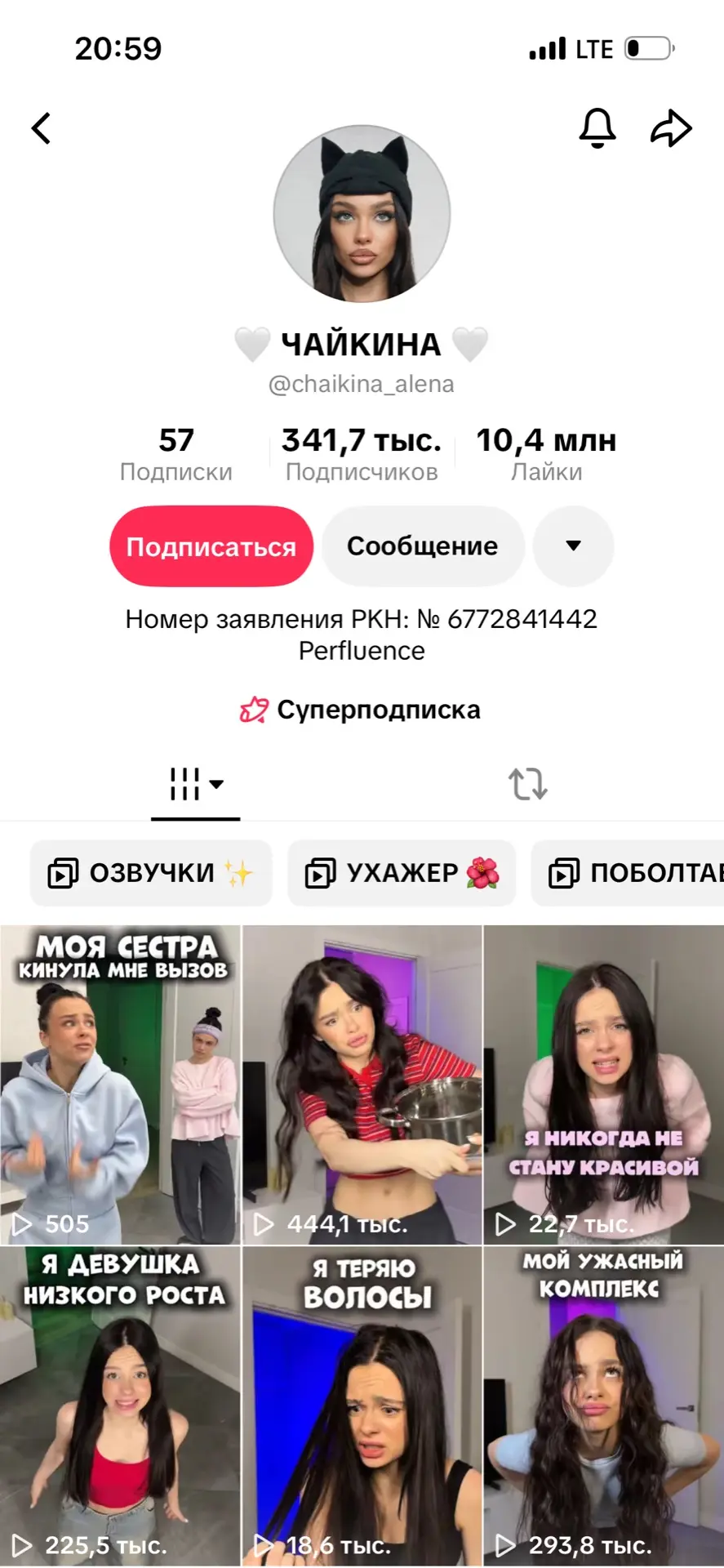Screen dimensions: 724x1568
Task: Open Сообщение to message the user
Action: click(422, 546)
